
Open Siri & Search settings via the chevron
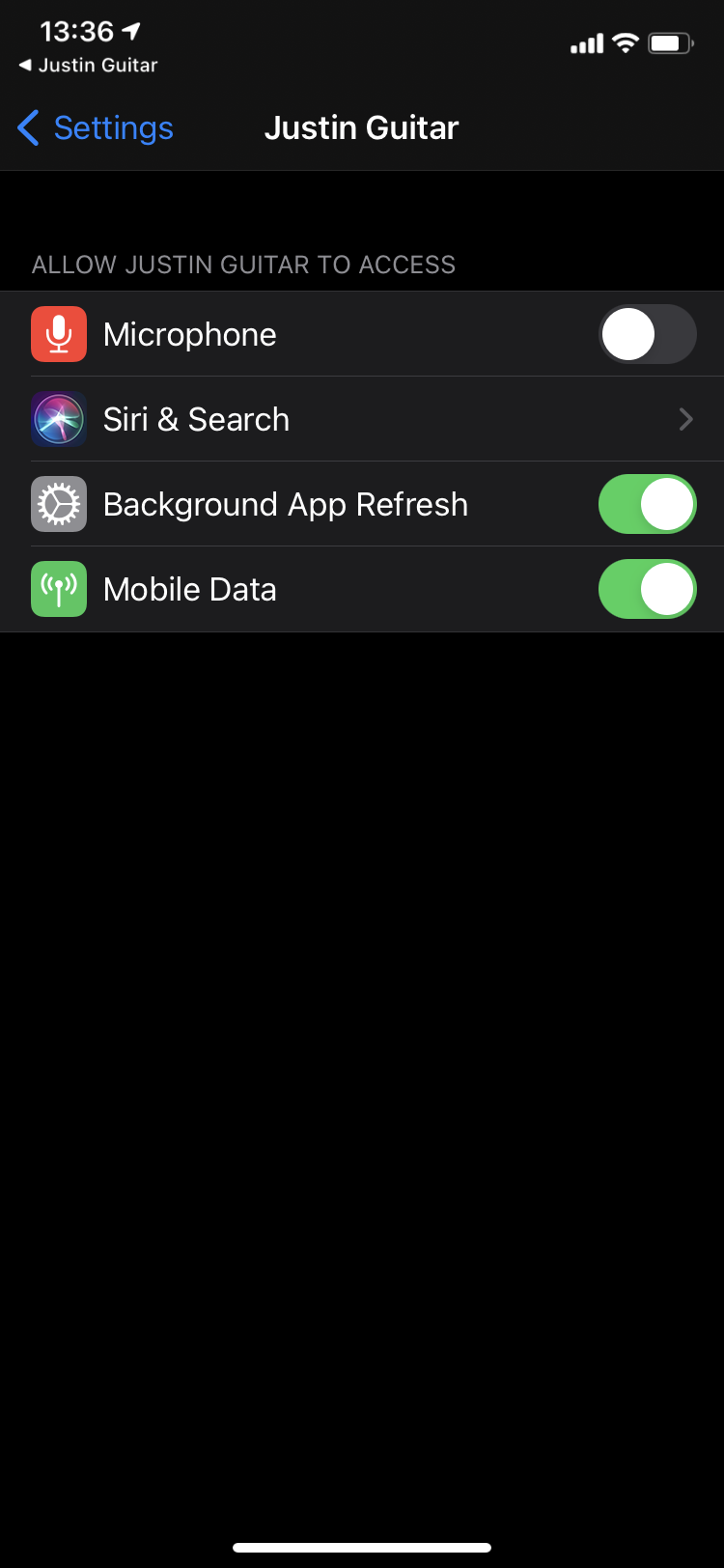coord(685,418)
